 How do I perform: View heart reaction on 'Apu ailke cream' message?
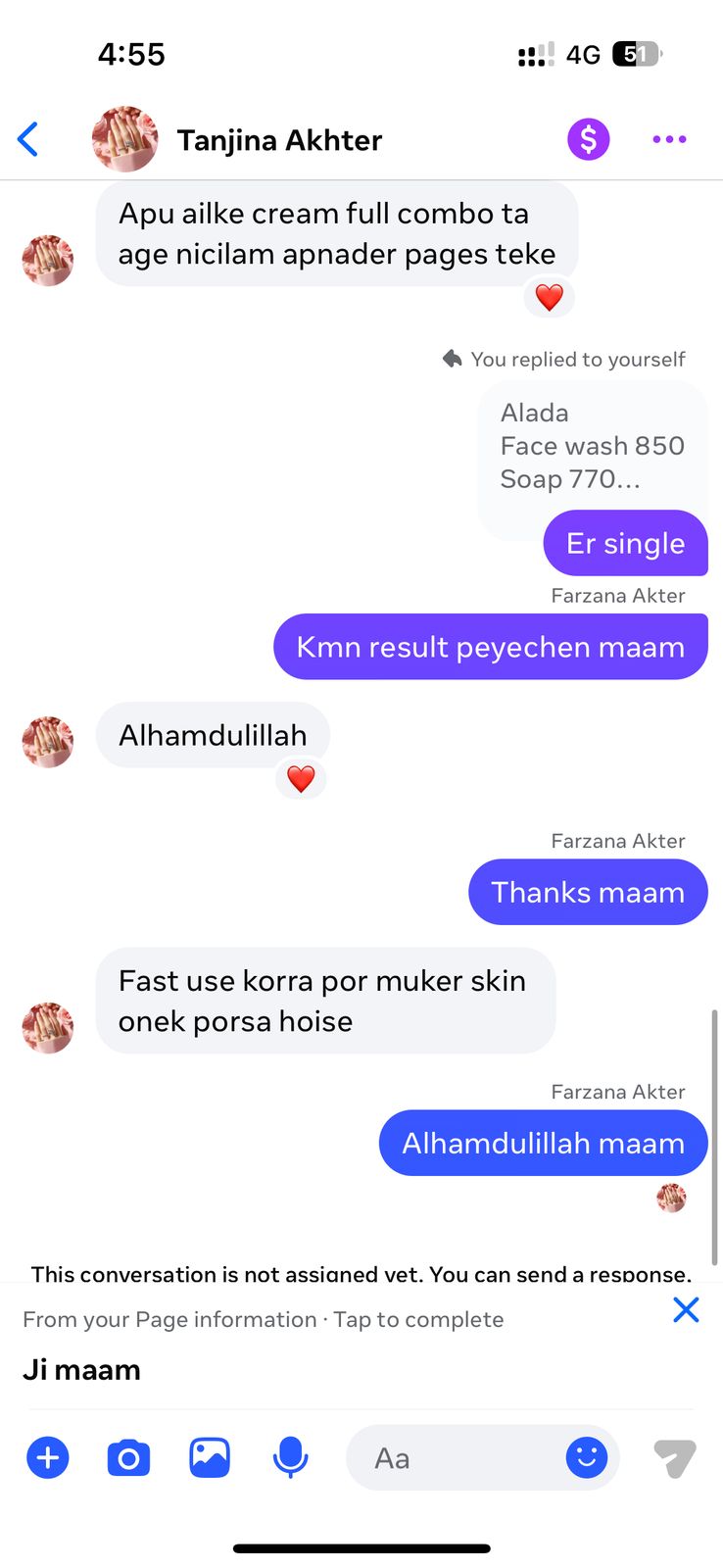[x=549, y=298]
